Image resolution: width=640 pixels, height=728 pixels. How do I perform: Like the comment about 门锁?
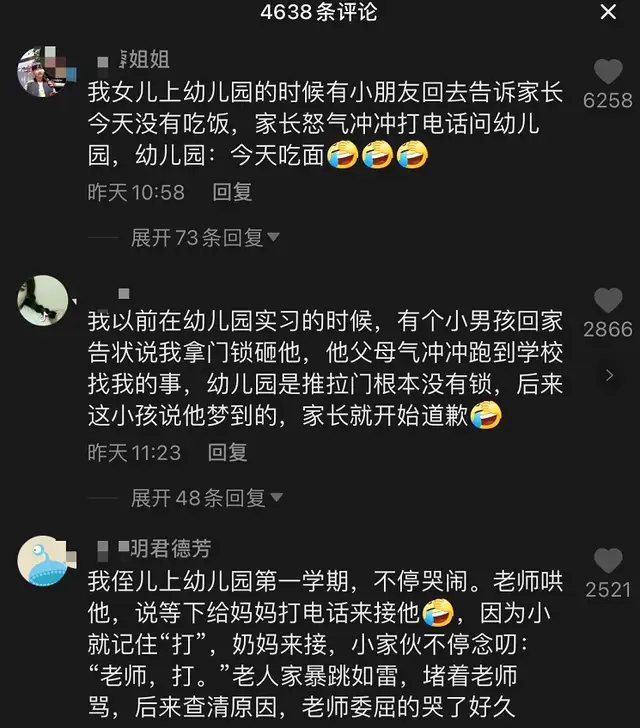[608, 300]
